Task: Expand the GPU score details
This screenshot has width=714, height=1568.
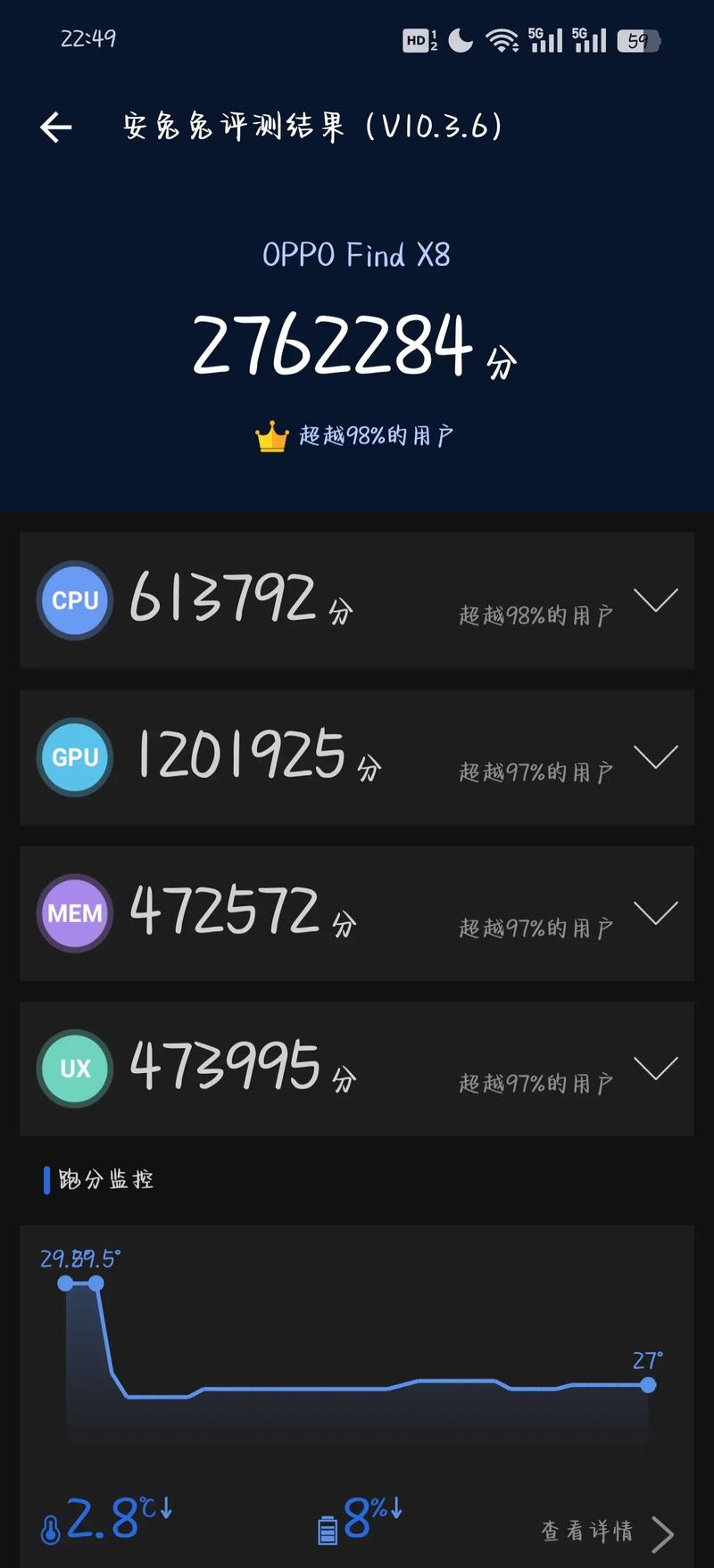Action: (x=656, y=756)
